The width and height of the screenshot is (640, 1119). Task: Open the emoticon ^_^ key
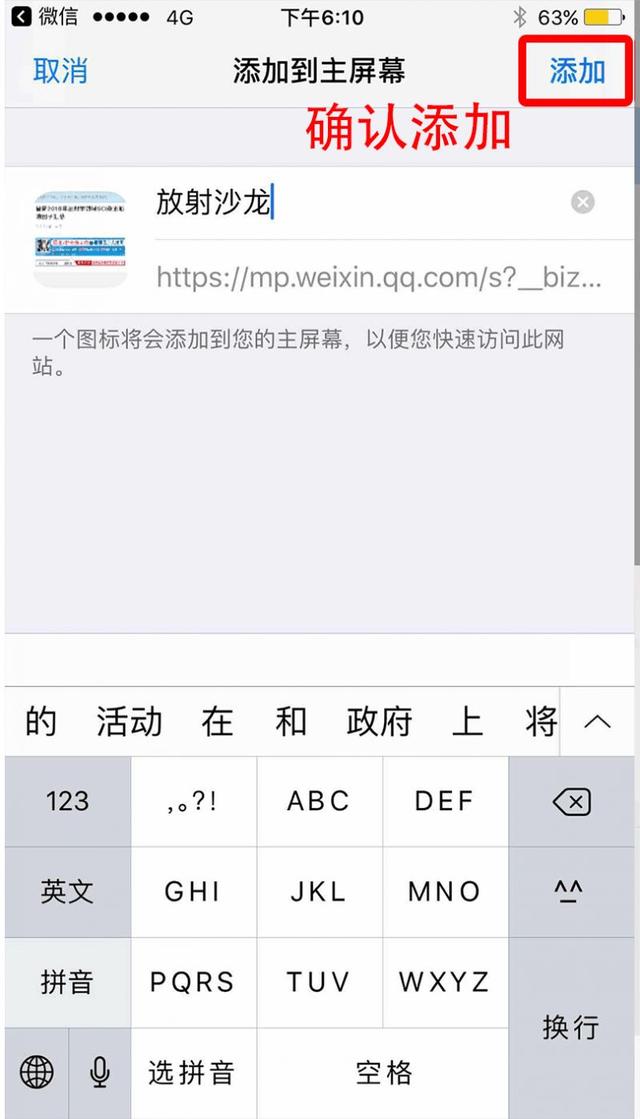[x=572, y=892]
